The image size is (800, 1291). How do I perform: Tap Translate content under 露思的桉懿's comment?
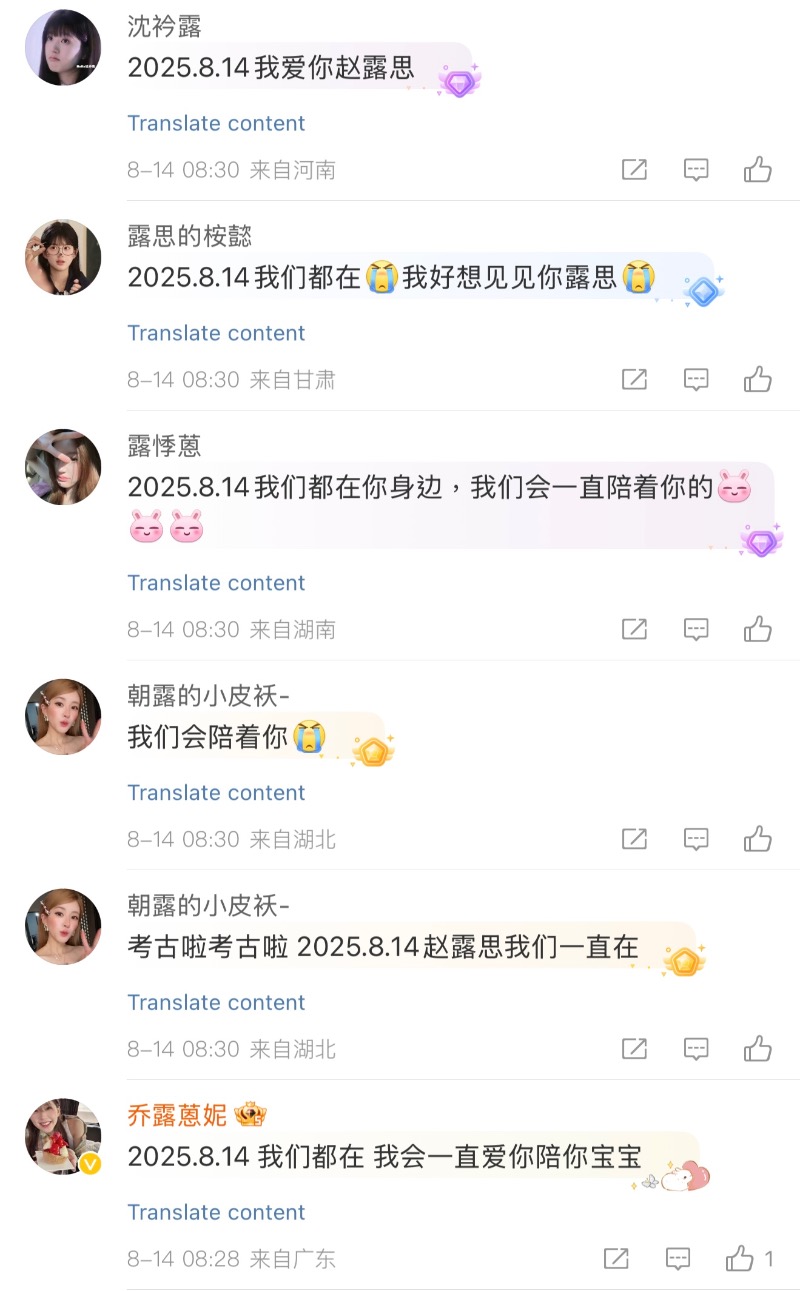(x=216, y=334)
